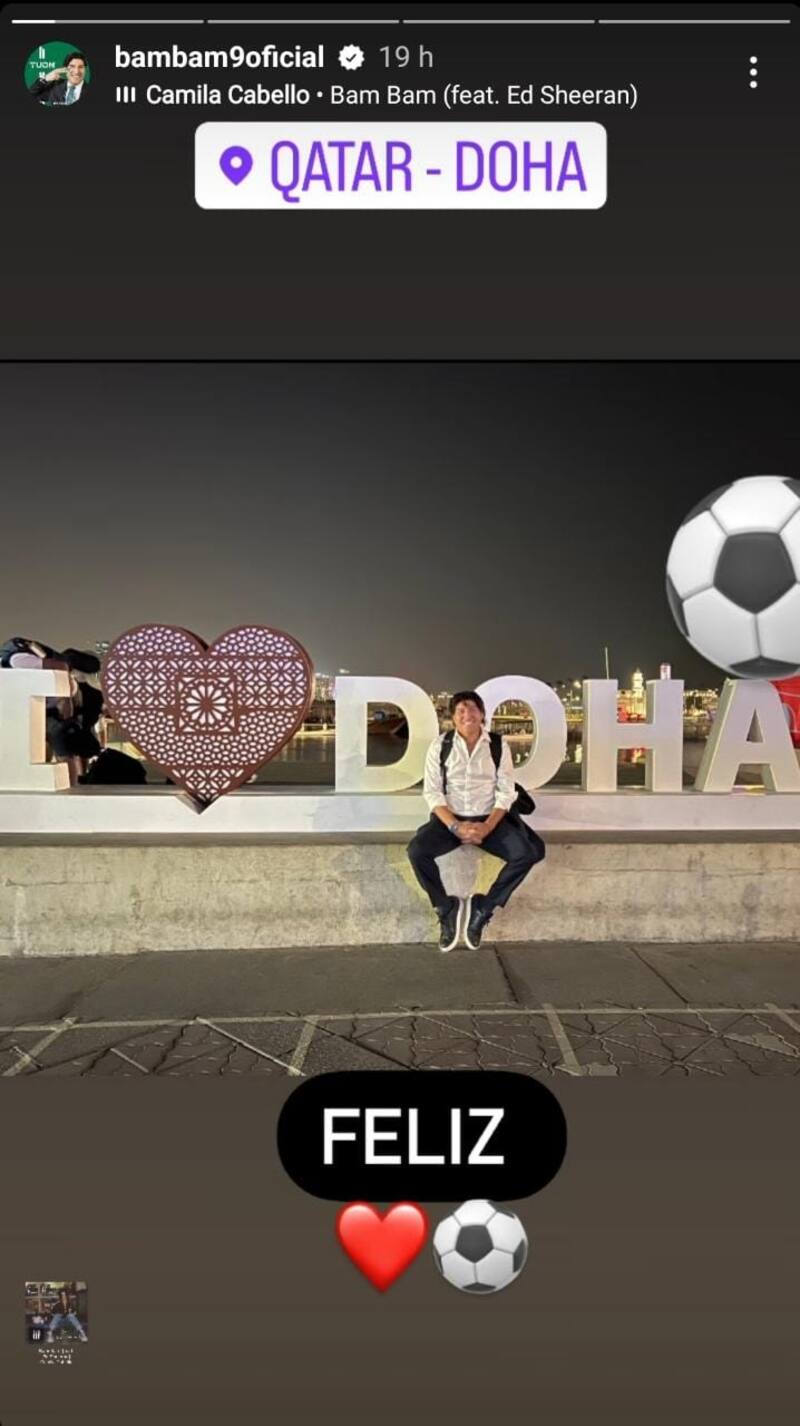
Task: Open the story overflow menu
Action: point(753,72)
